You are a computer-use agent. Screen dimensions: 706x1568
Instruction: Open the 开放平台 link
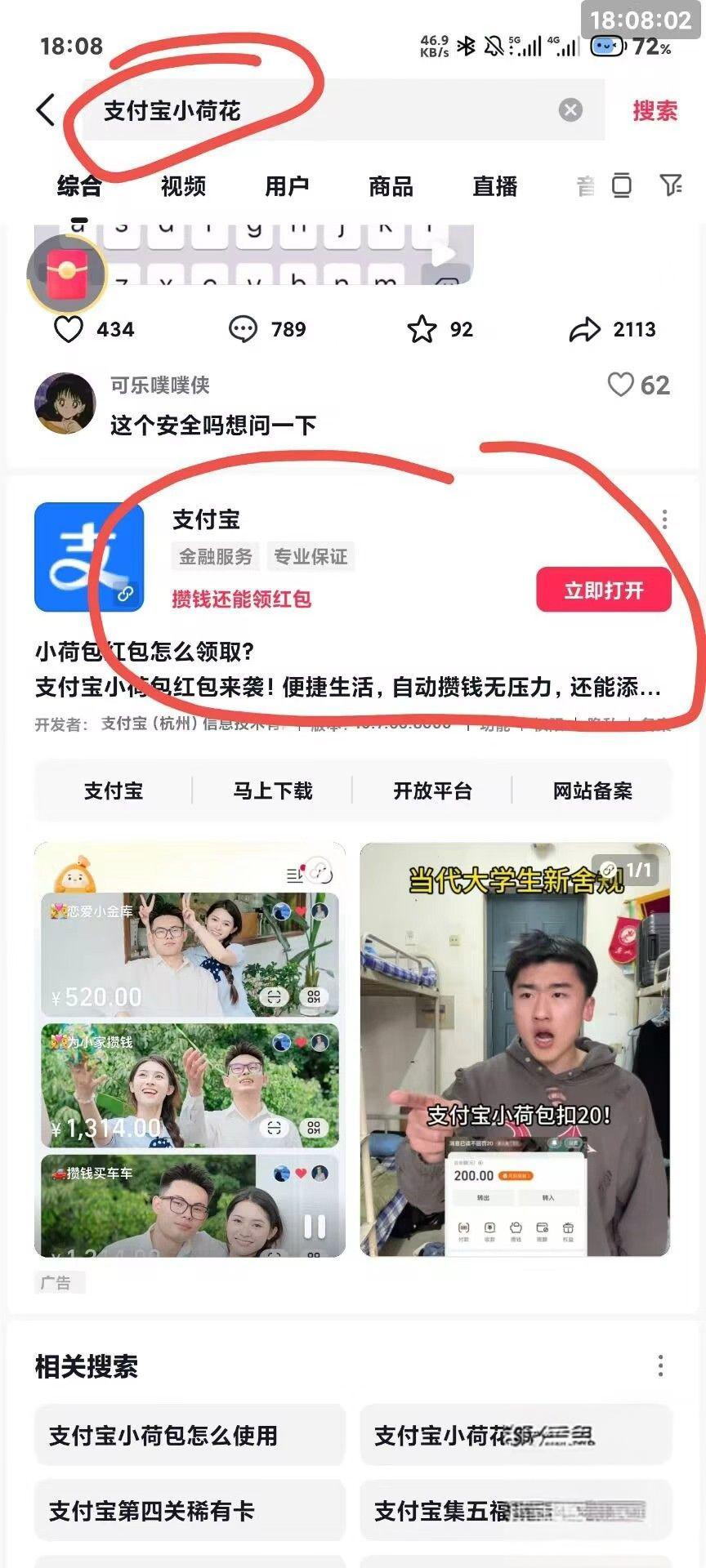[x=432, y=791]
